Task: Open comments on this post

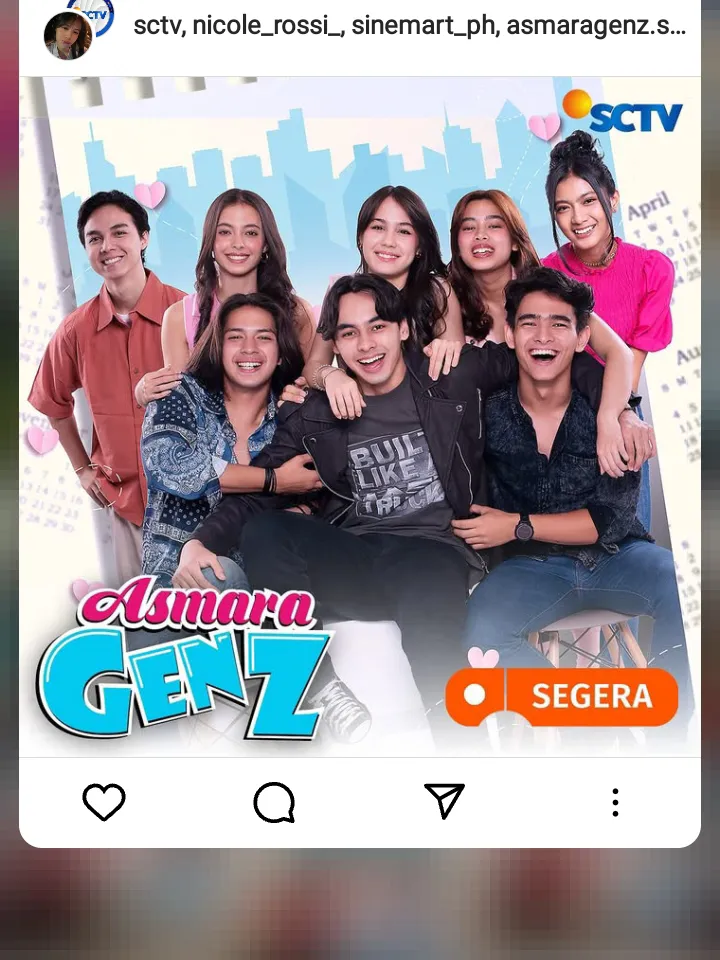Action: tap(274, 802)
